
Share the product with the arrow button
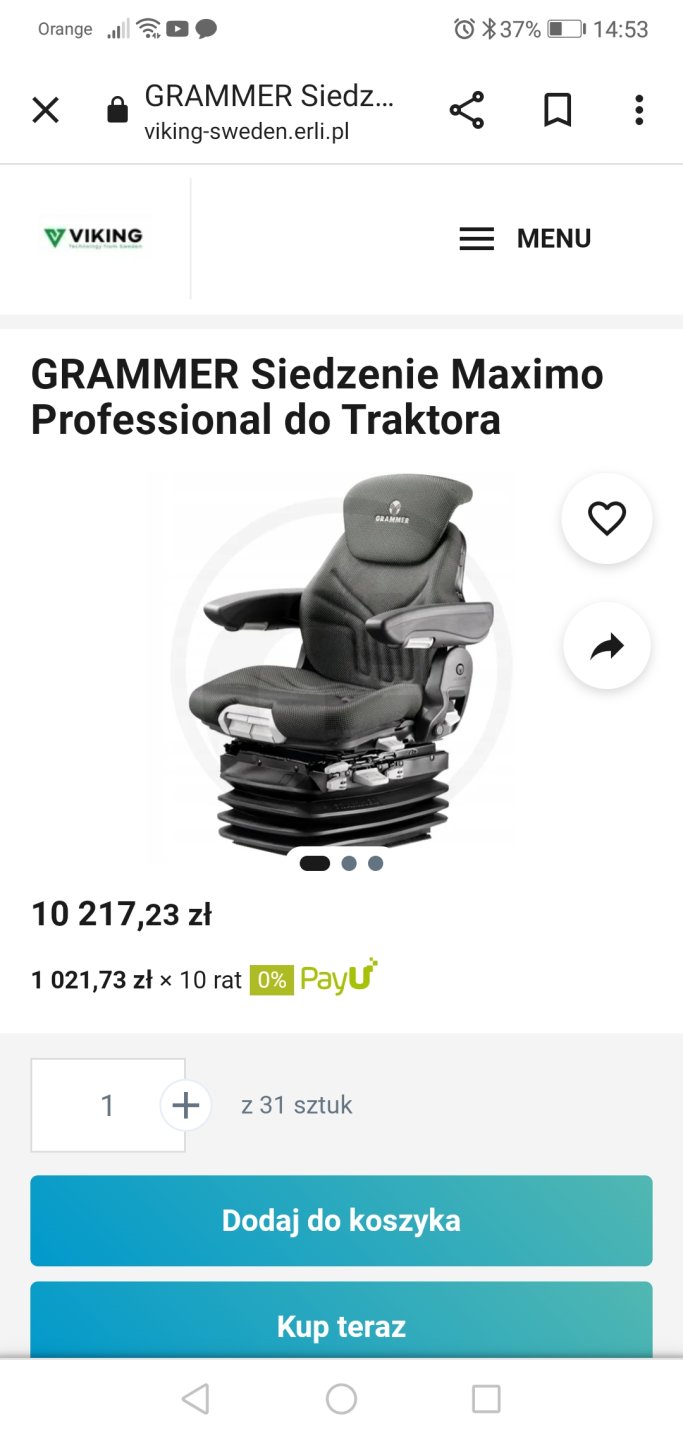(606, 646)
